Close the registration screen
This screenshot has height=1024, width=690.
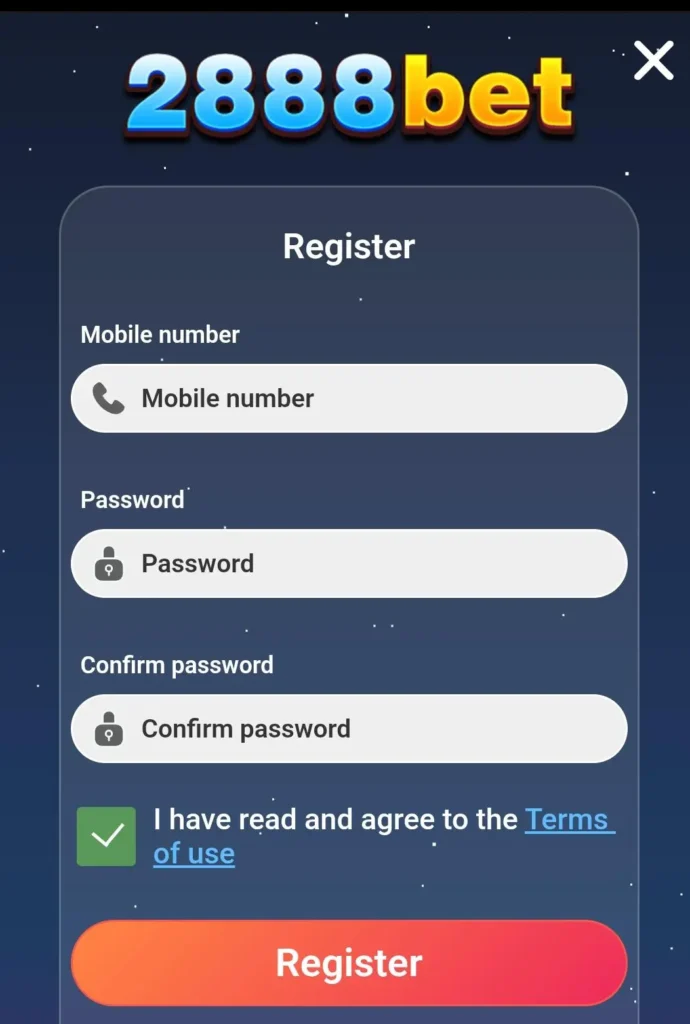pos(653,62)
